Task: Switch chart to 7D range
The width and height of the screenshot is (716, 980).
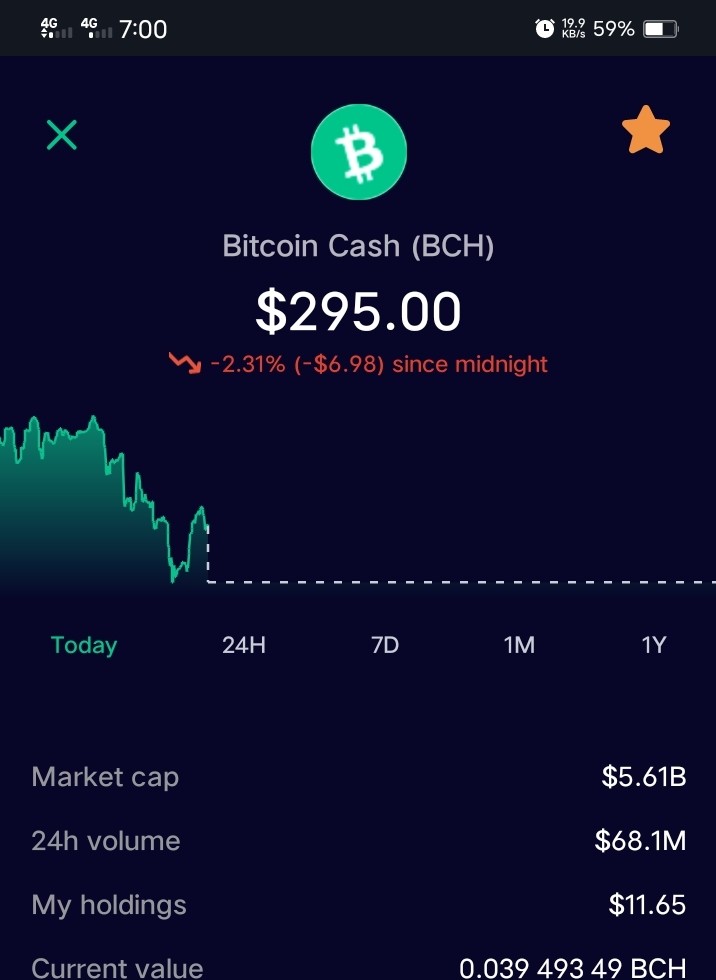Action: click(385, 644)
